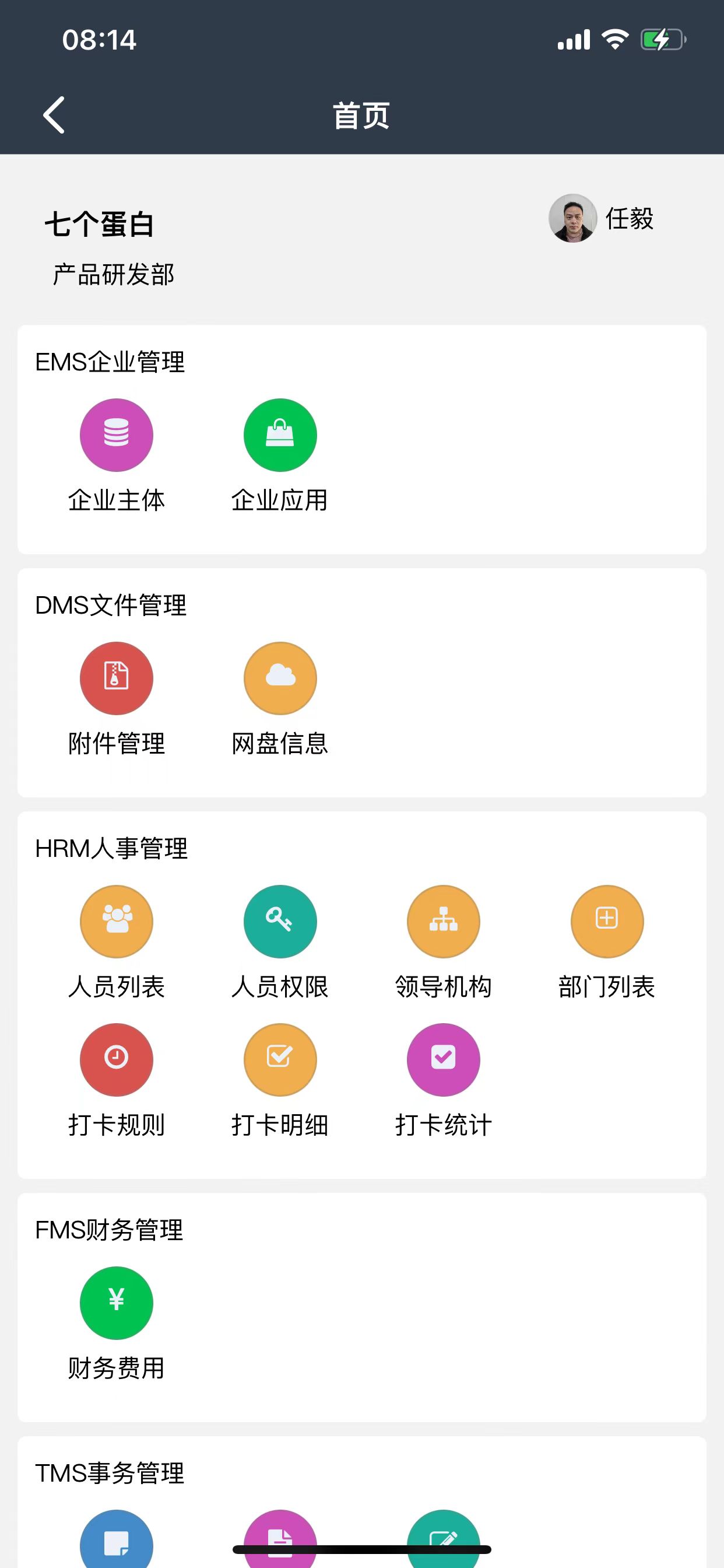Open user 任毅's profile link
The height and width of the screenshot is (1568, 724).
(x=631, y=220)
